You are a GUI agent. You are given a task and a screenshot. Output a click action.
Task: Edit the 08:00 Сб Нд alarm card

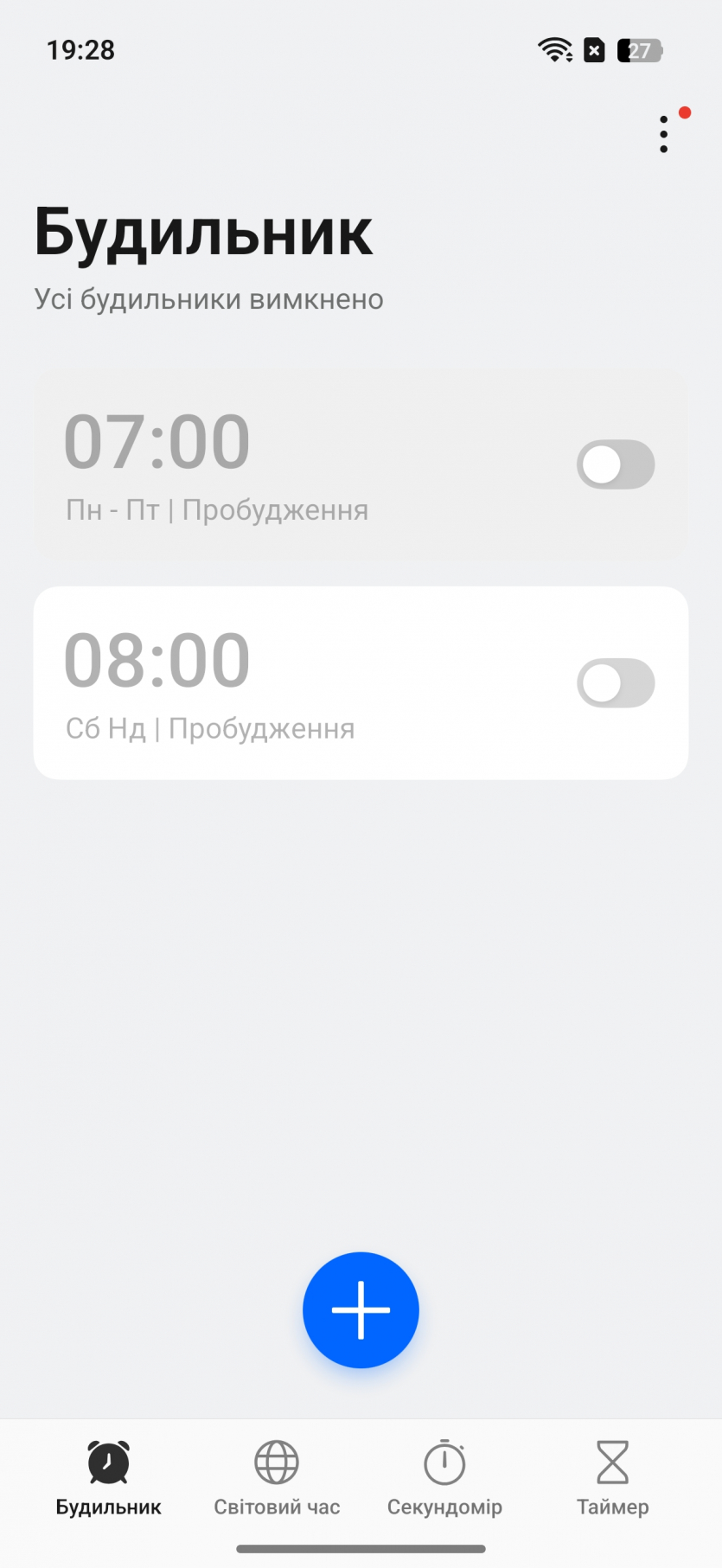[x=259, y=683]
